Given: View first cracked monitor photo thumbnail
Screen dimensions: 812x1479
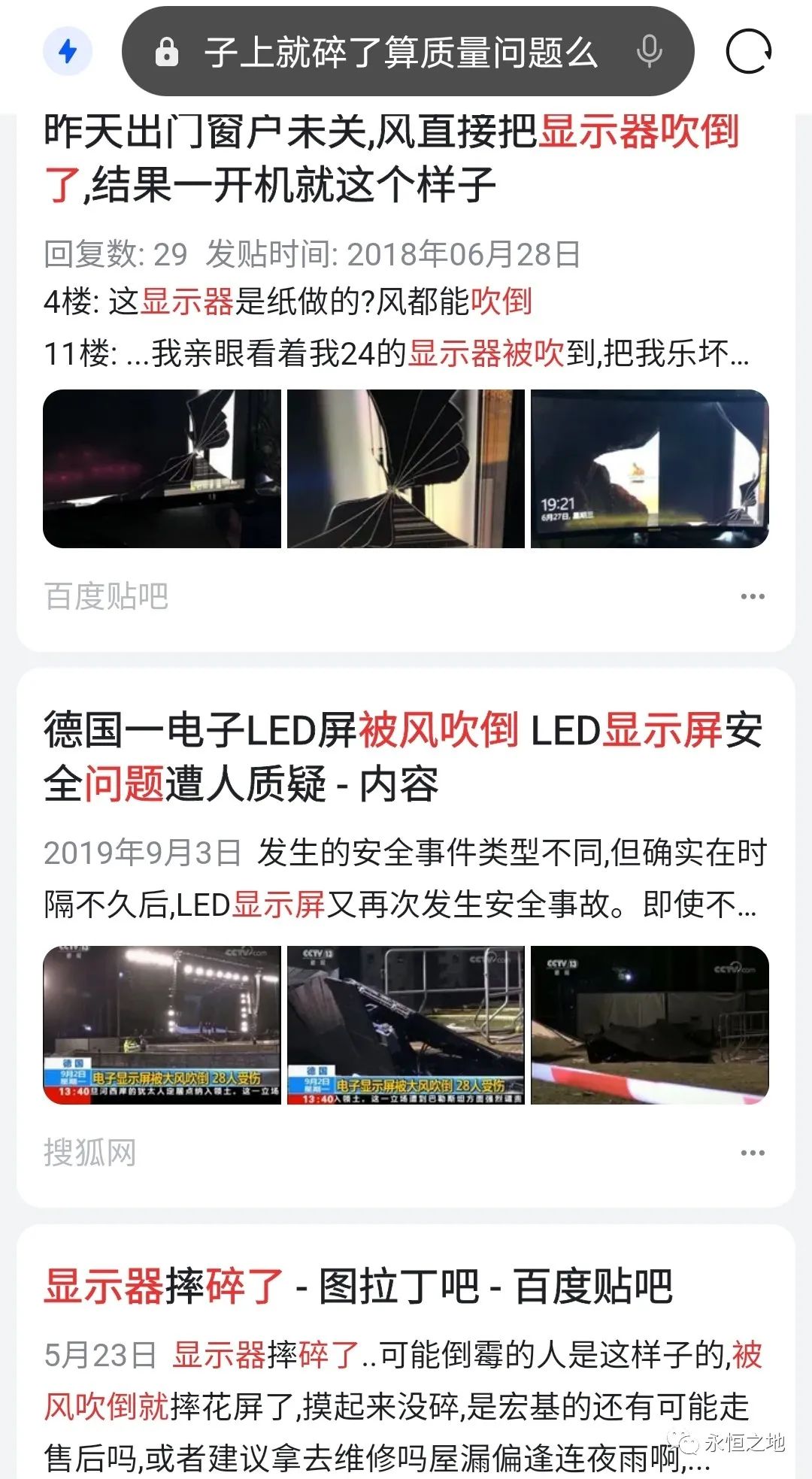Looking at the screenshot, I should tap(162, 468).
